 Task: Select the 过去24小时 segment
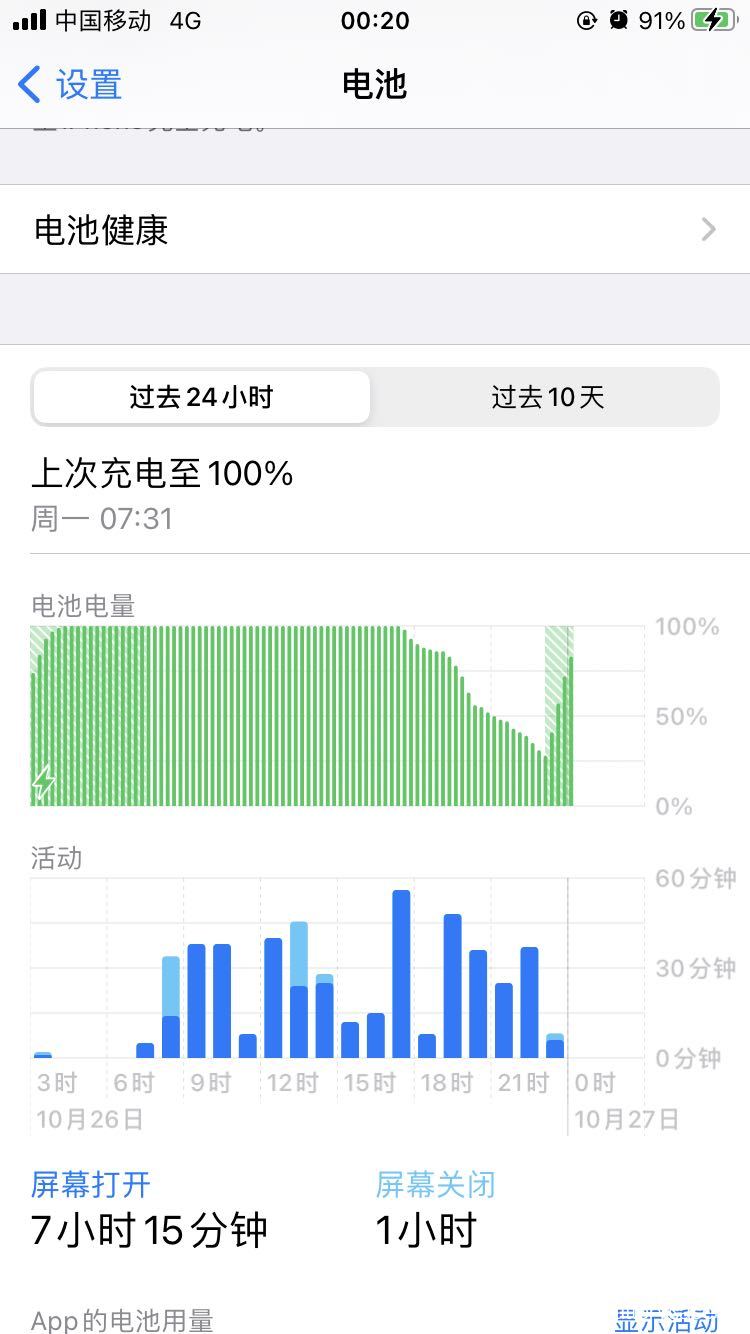[x=201, y=397]
